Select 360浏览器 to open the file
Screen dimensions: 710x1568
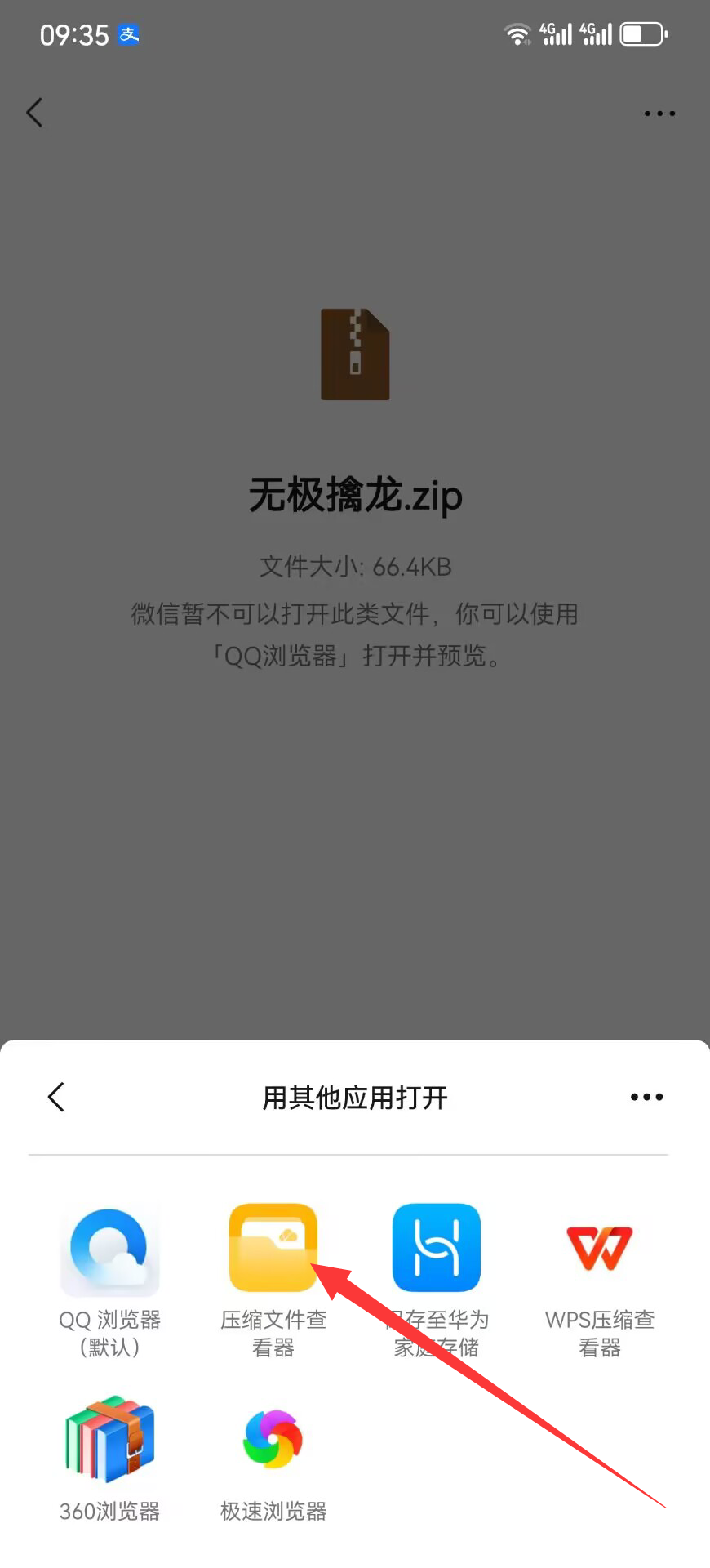[110, 1439]
